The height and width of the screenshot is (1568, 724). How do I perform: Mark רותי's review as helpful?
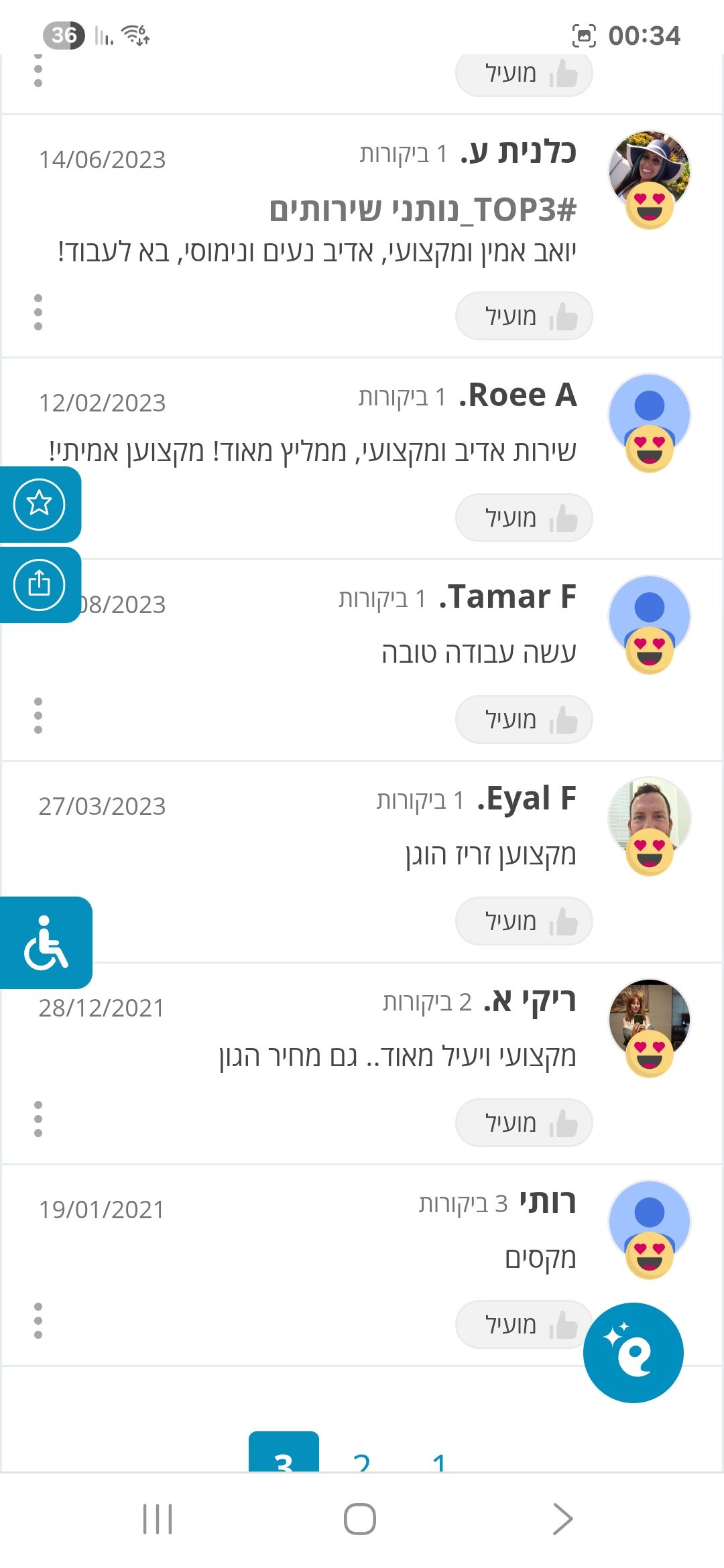pyautogui.click(x=524, y=1325)
